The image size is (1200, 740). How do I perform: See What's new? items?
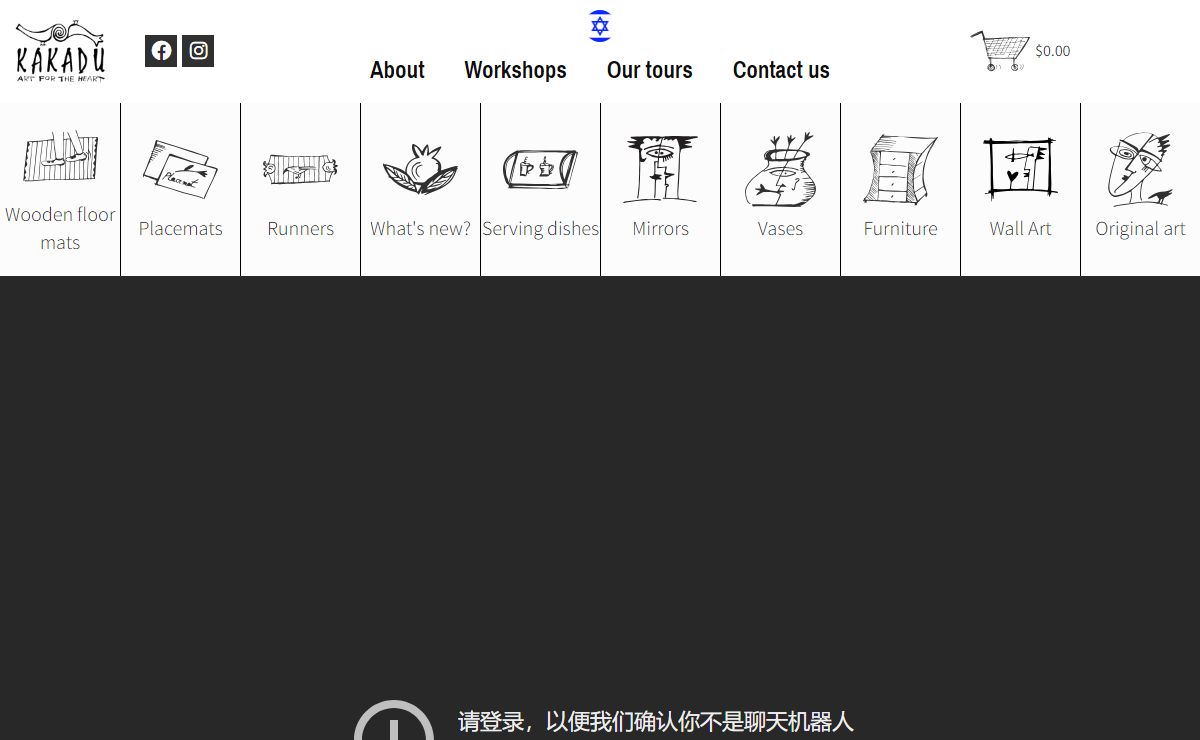pos(420,190)
